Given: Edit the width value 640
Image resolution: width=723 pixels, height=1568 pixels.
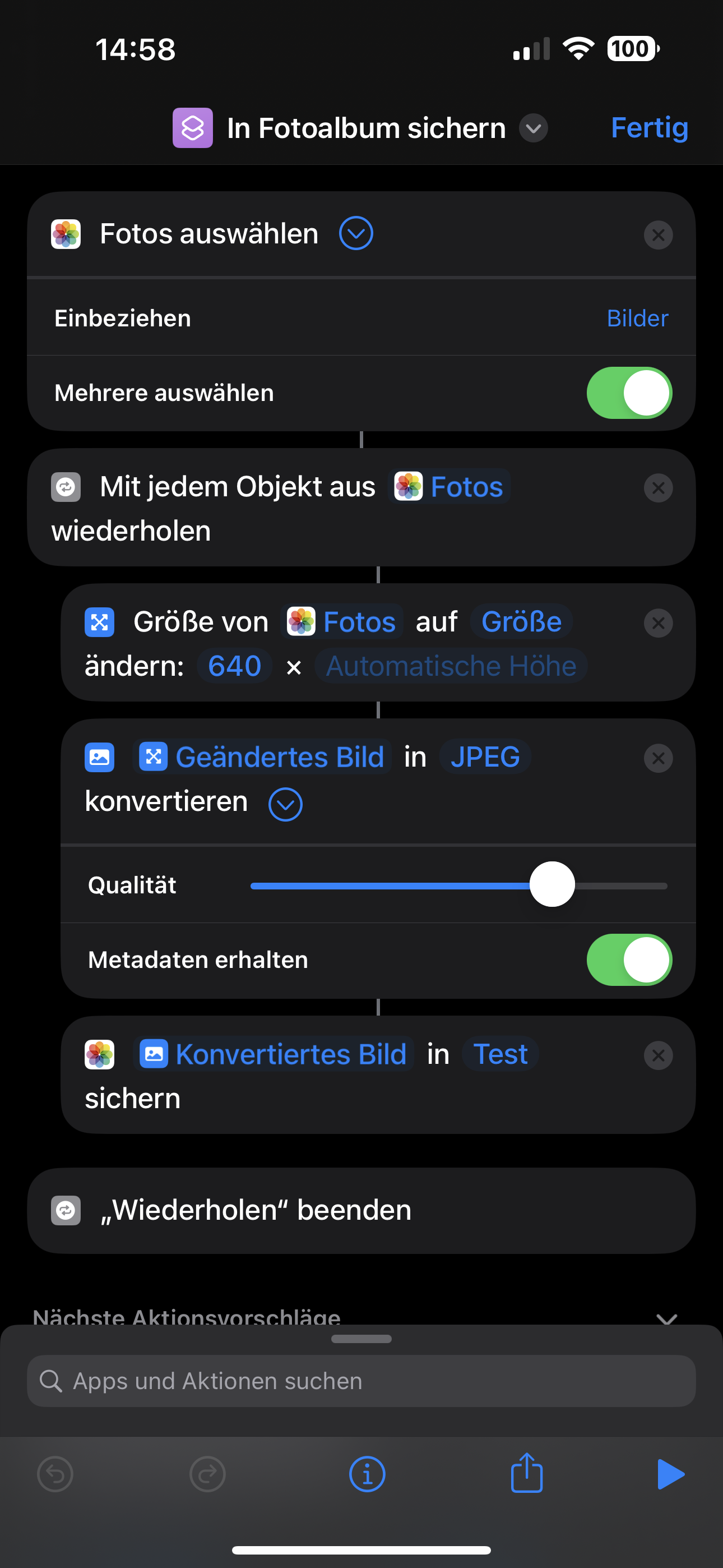Looking at the screenshot, I should pos(234,666).
